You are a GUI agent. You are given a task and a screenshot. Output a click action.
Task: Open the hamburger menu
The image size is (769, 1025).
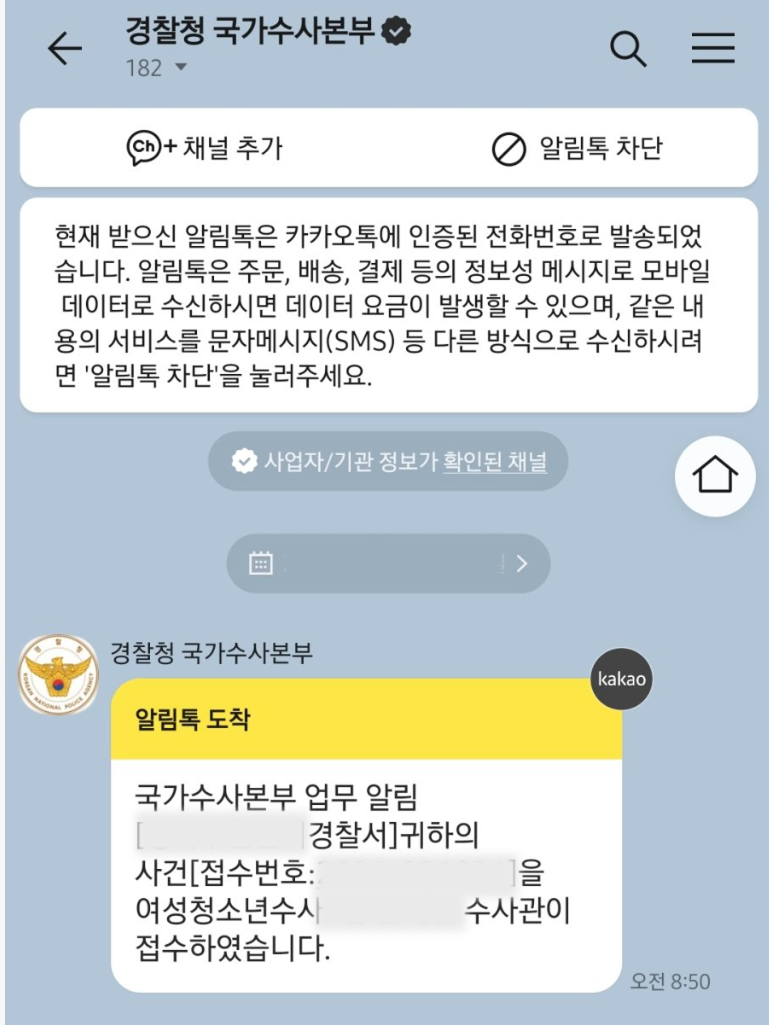[713, 50]
